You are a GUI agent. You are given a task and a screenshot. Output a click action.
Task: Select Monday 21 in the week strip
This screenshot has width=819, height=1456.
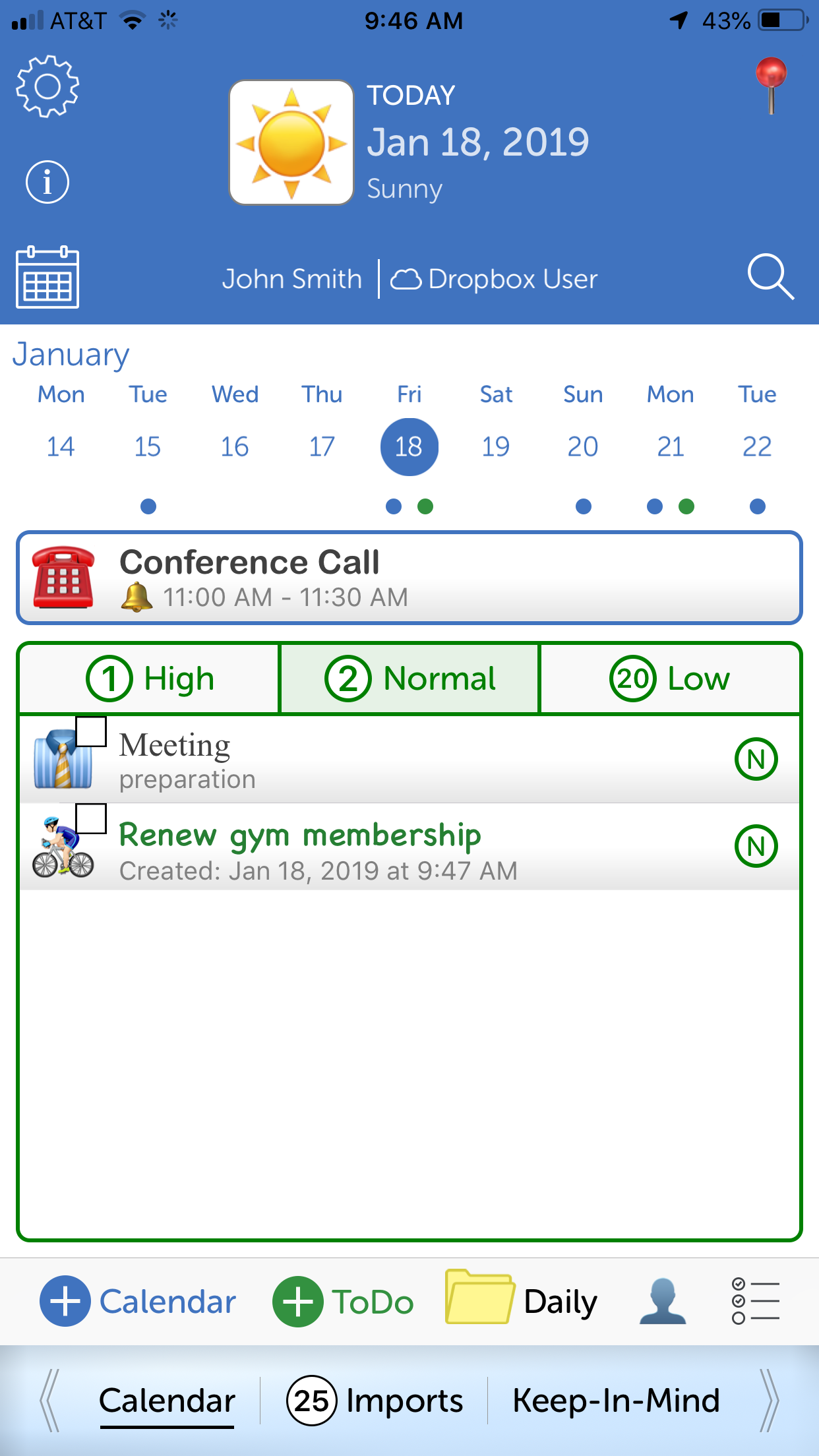(x=670, y=446)
